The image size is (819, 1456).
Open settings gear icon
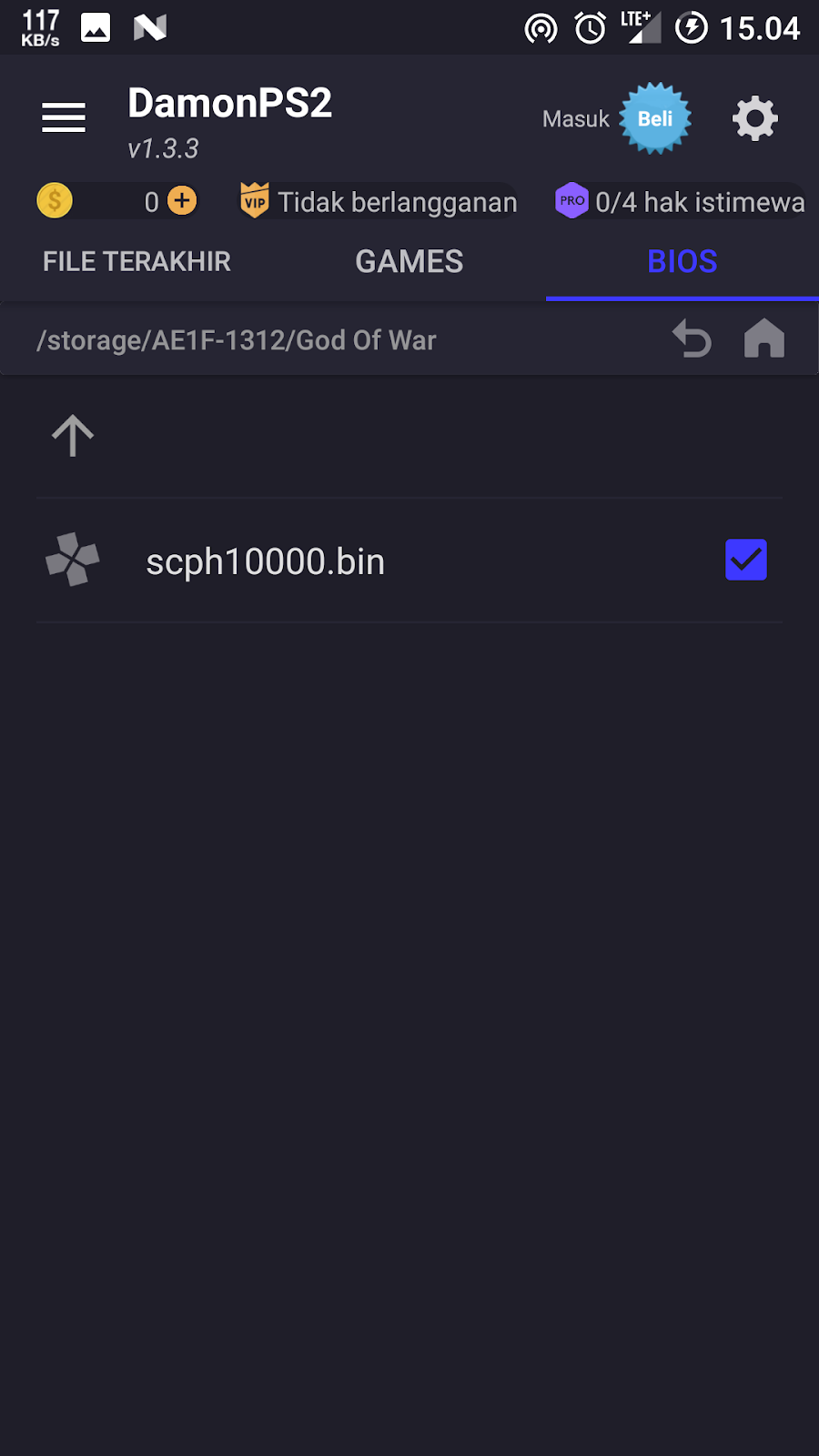755,118
